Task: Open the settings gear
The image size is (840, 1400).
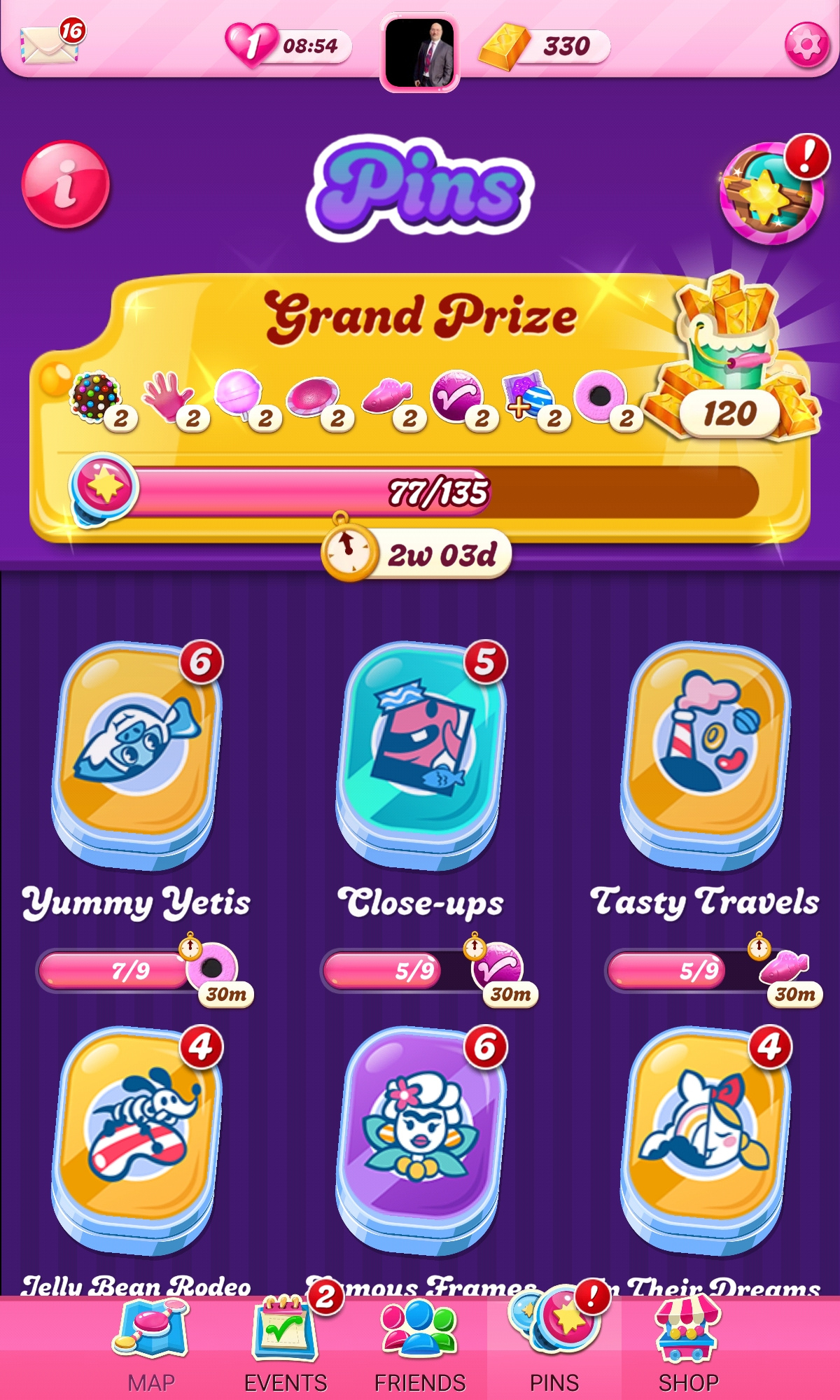Action: click(806, 45)
